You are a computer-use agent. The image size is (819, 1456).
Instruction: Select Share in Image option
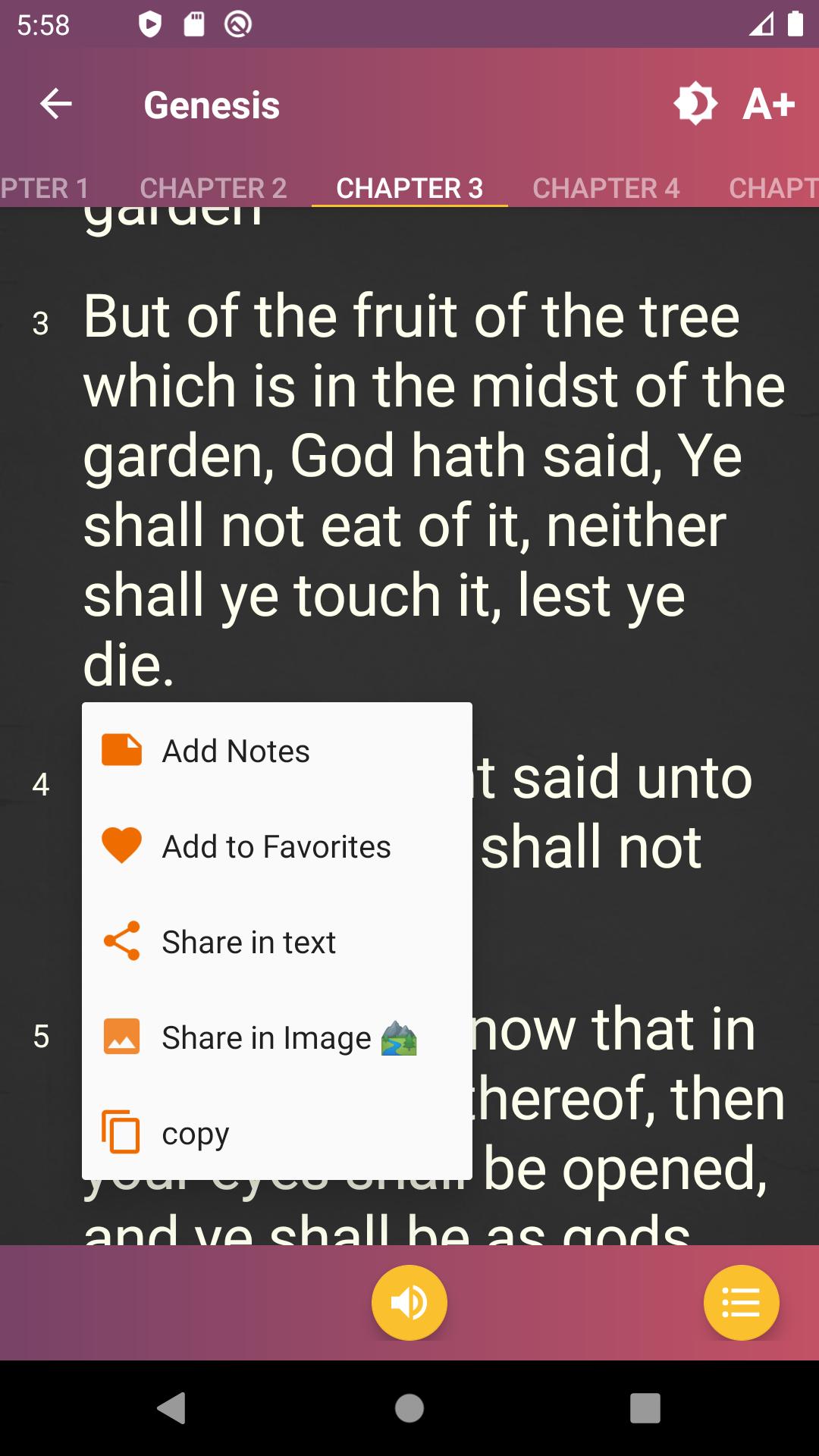(x=277, y=1037)
